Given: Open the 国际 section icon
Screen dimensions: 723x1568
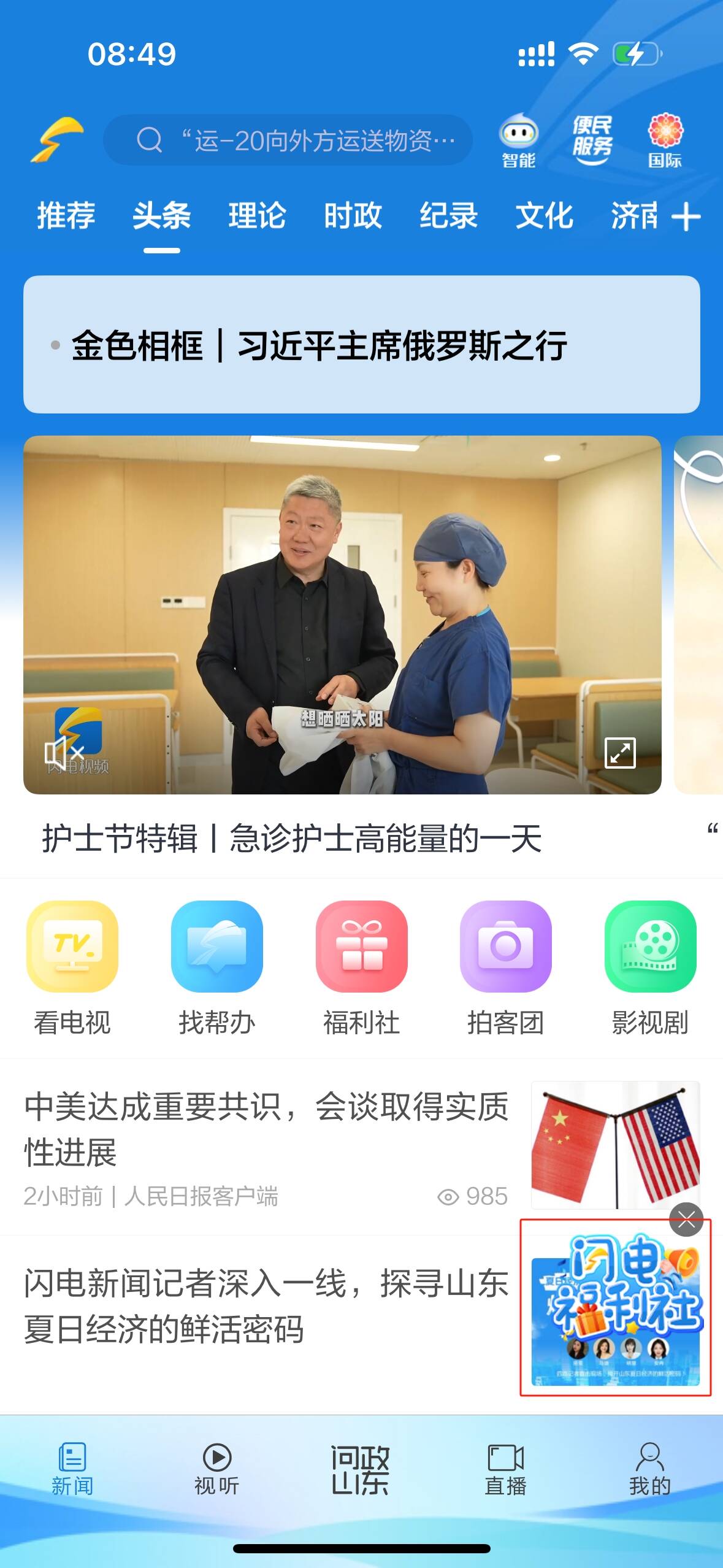Looking at the screenshot, I should [x=665, y=140].
